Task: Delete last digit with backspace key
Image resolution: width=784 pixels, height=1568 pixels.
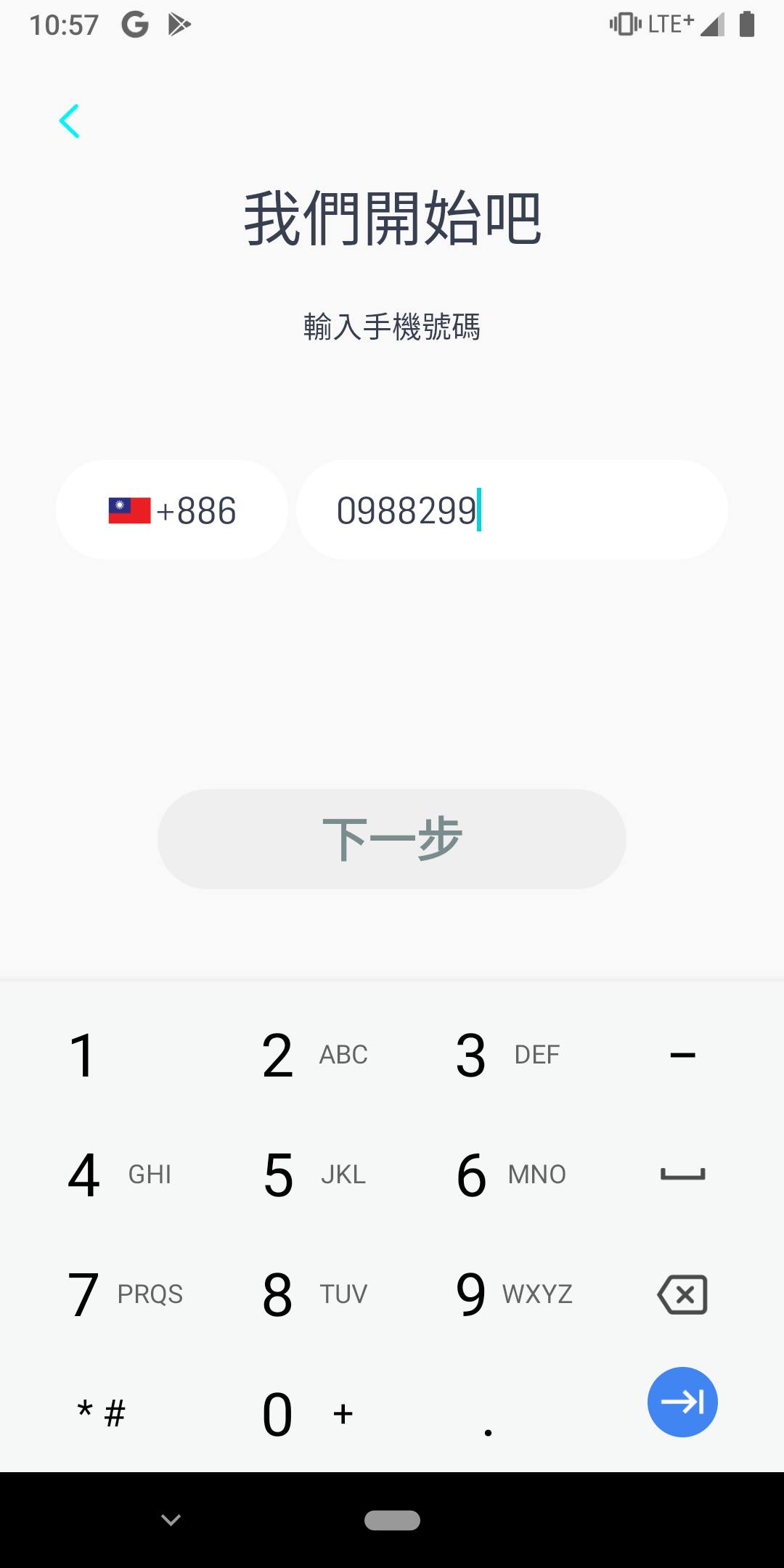Action: pyautogui.click(x=682, y=1294)
